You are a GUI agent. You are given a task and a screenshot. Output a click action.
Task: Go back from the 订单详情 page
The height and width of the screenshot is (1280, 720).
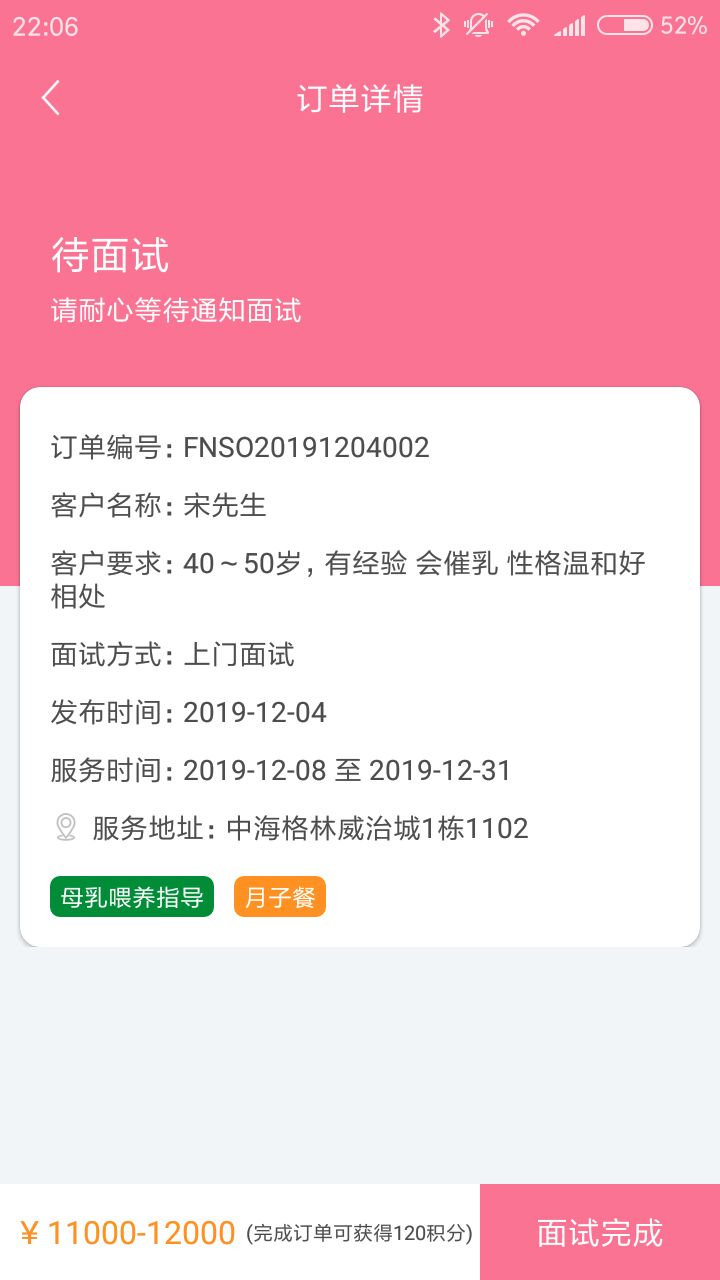tap(51, 98)
